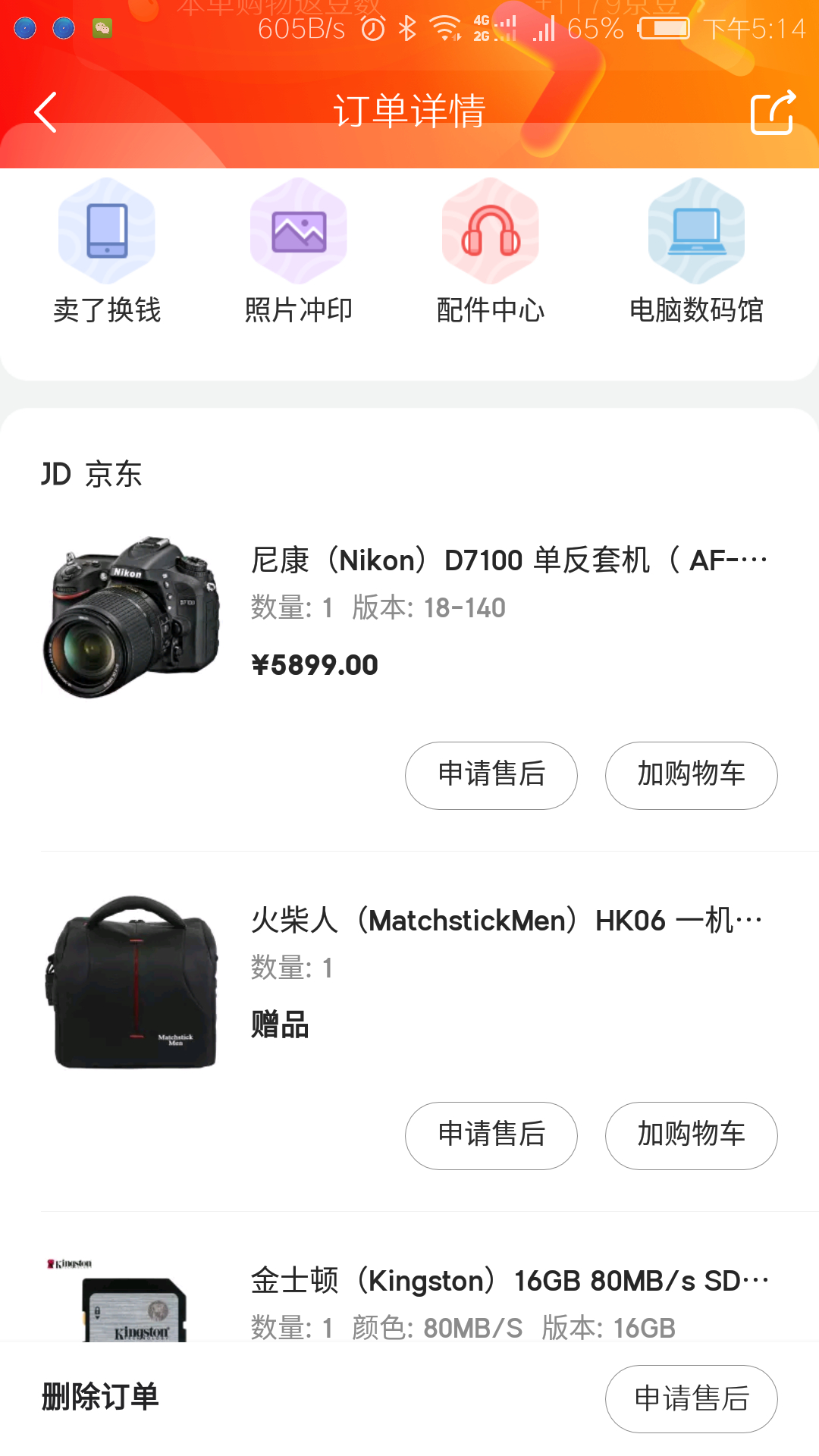Screen dimensions: 819x1456
Task: Request after-sales for the Nikon D7100
Action: (491, 775)
